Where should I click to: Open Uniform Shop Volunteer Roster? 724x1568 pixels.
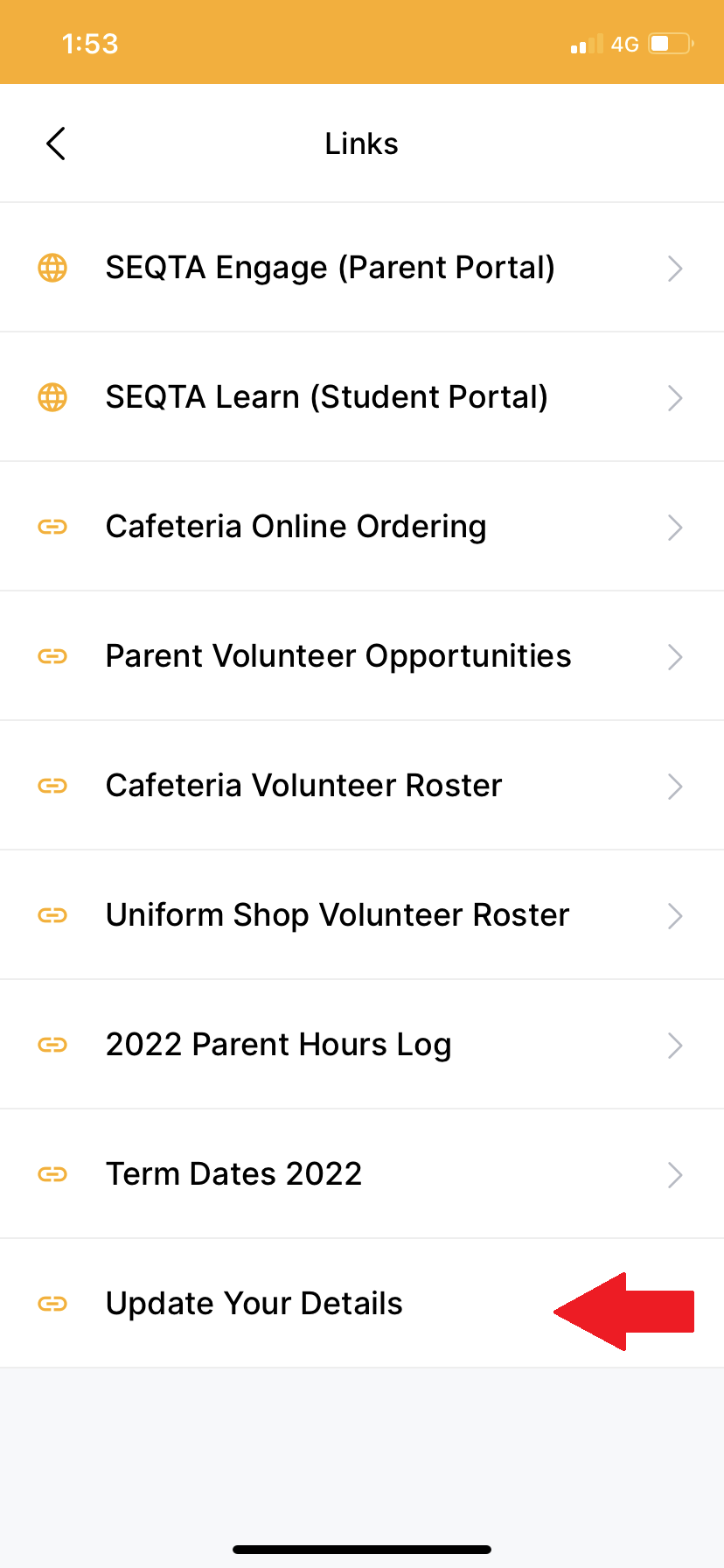337,915
